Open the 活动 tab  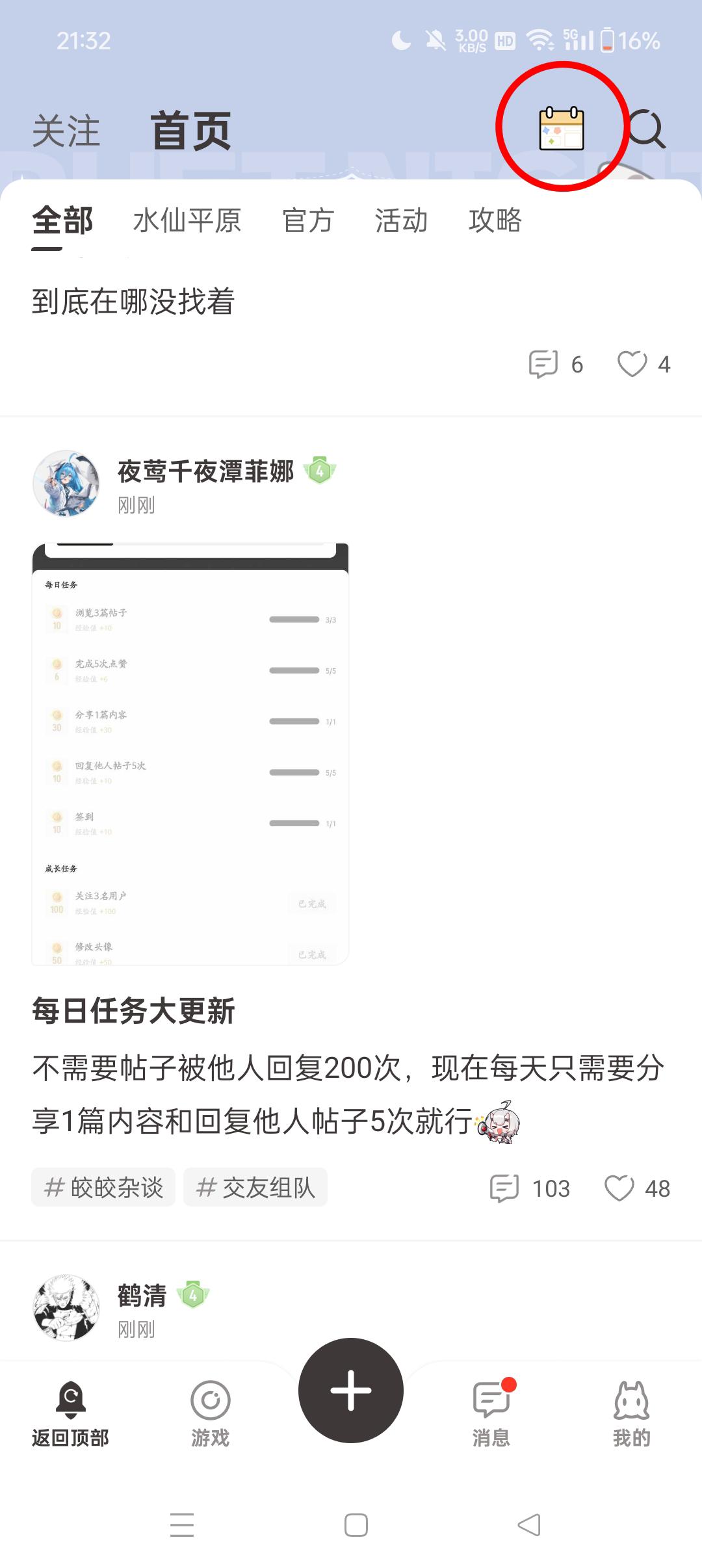401,221
